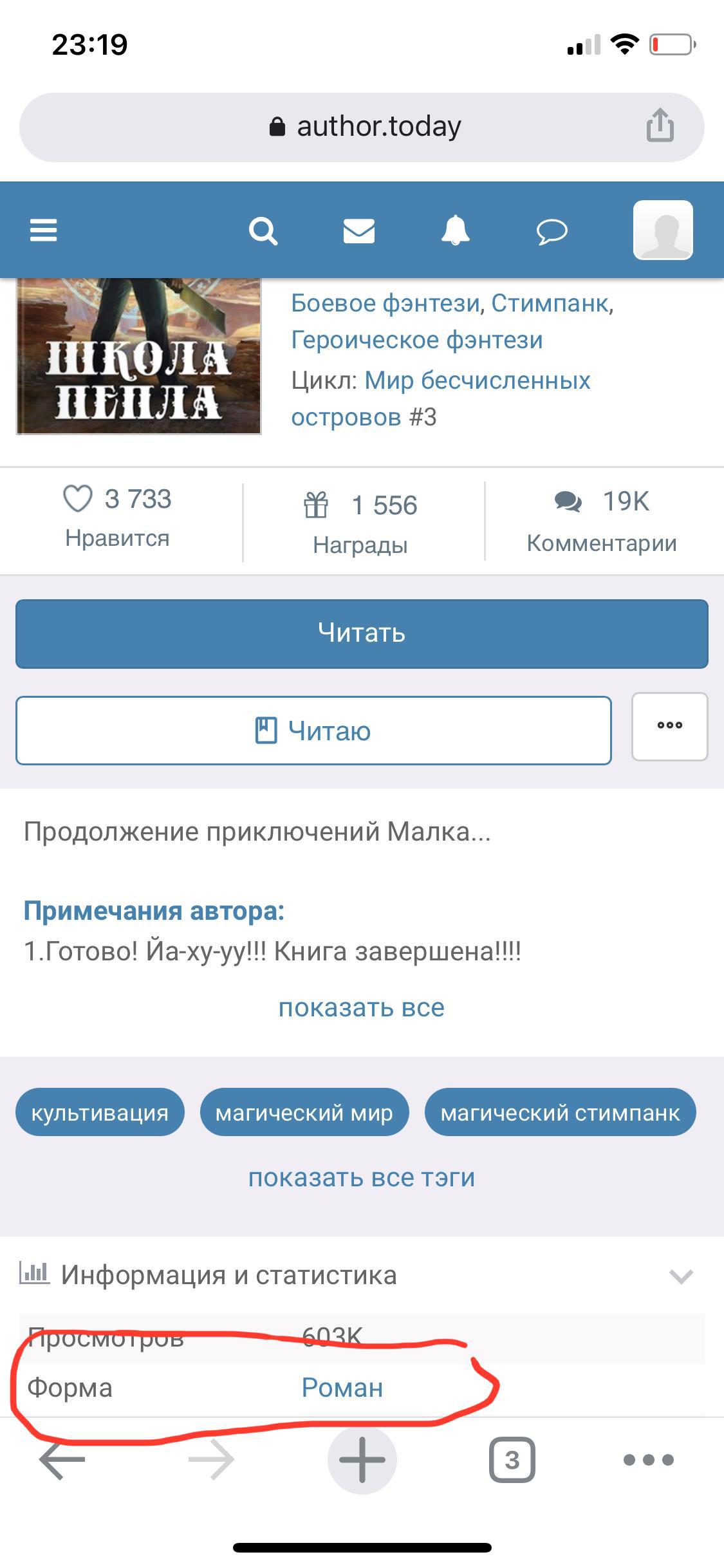
Task: Expand annotation with показать все
Action: pos(361,1008)
